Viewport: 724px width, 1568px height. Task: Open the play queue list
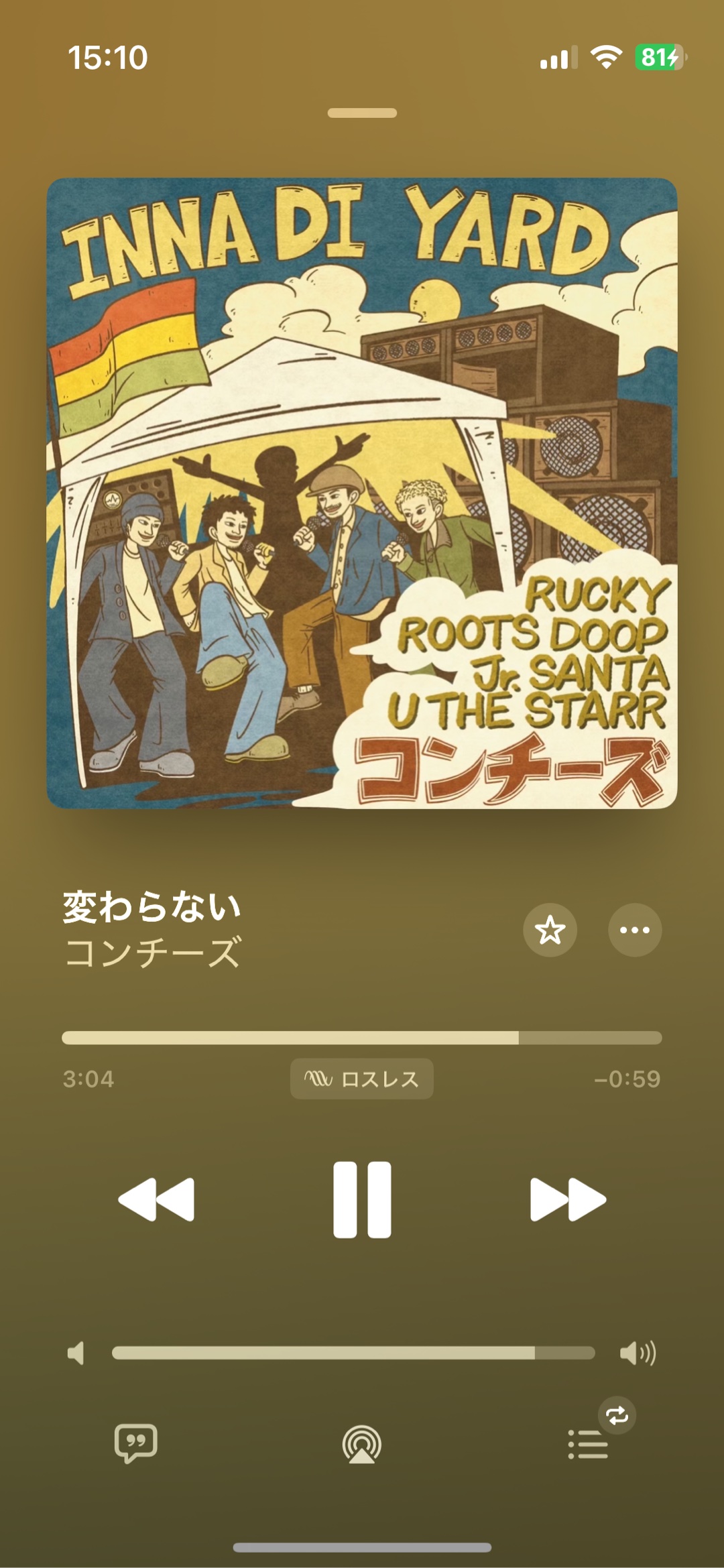[588, 1444]
